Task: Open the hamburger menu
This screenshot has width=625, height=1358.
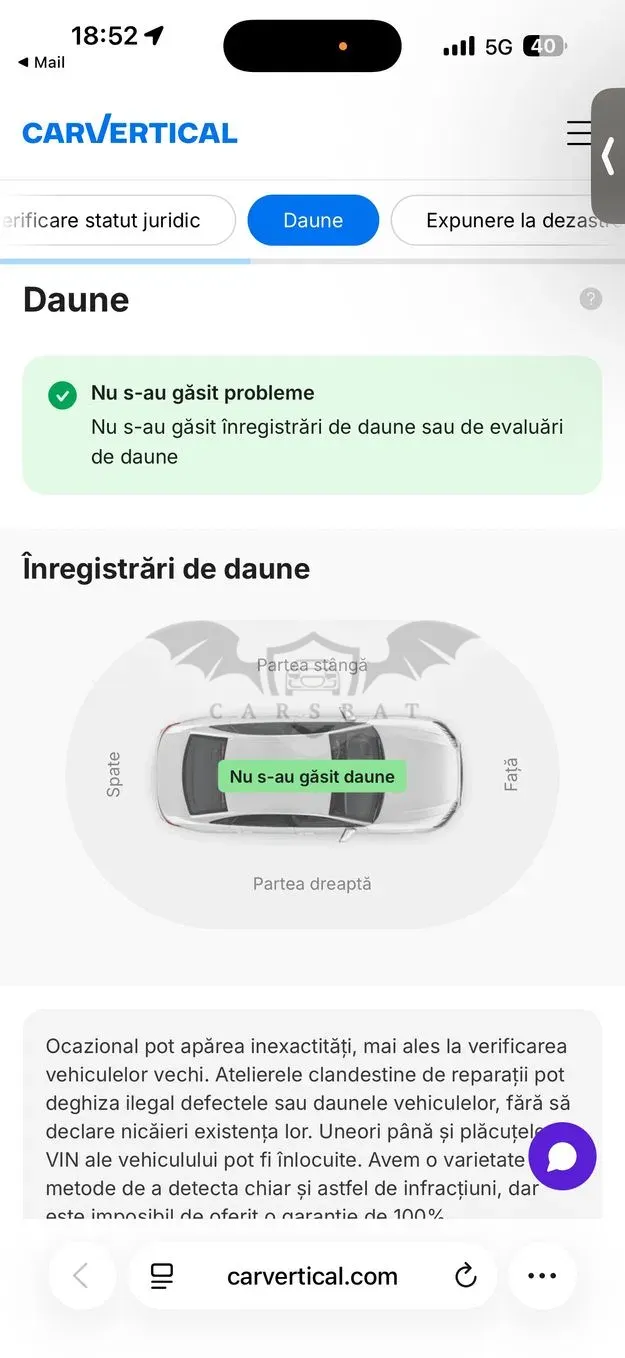Action: pos(578,133)
